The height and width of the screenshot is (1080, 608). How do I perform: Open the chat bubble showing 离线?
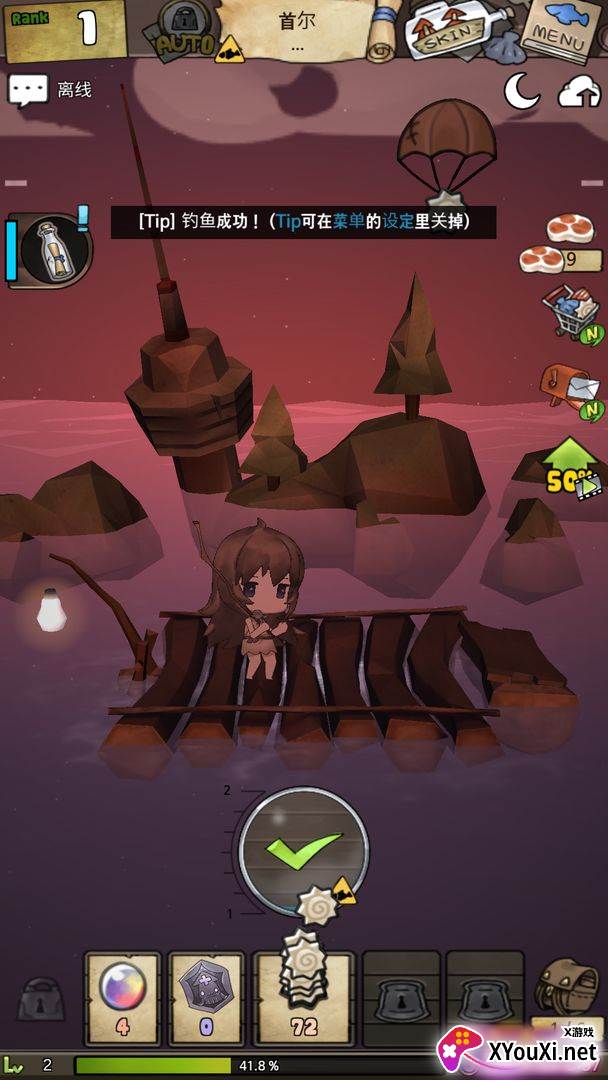(50, 90)
